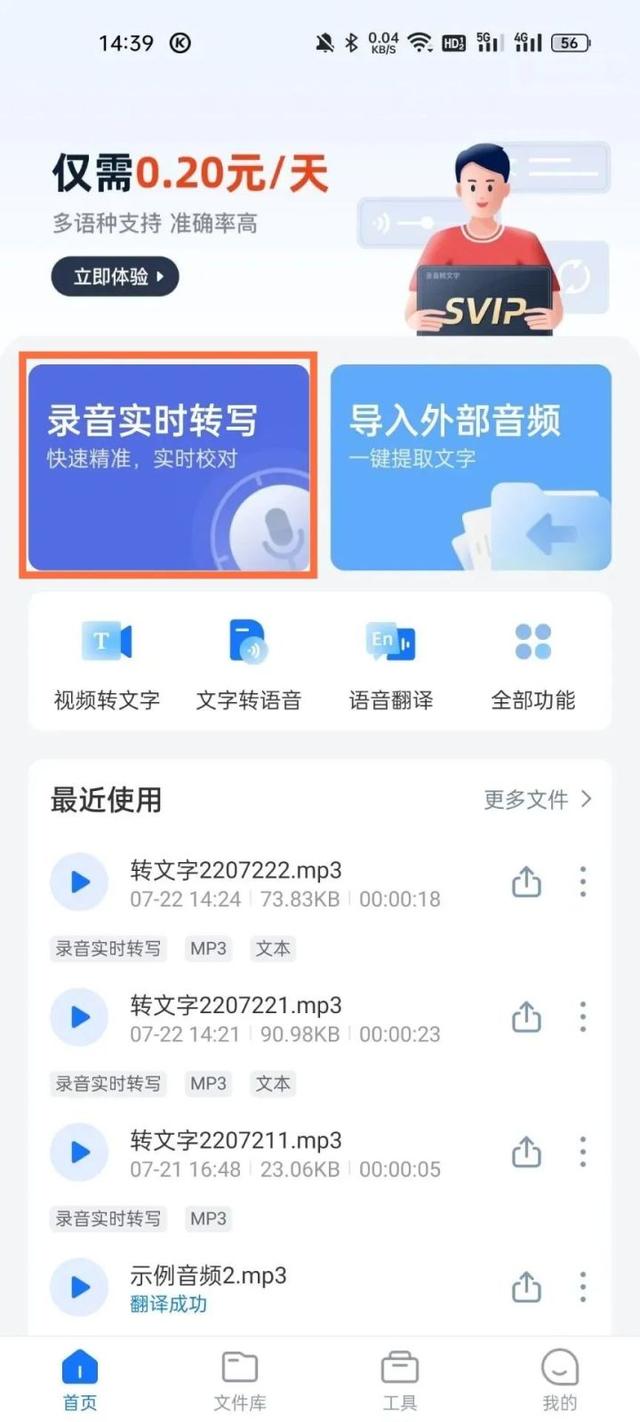Play 转文字2207222.mp3

pyautogui.click(x=79, y=882)
